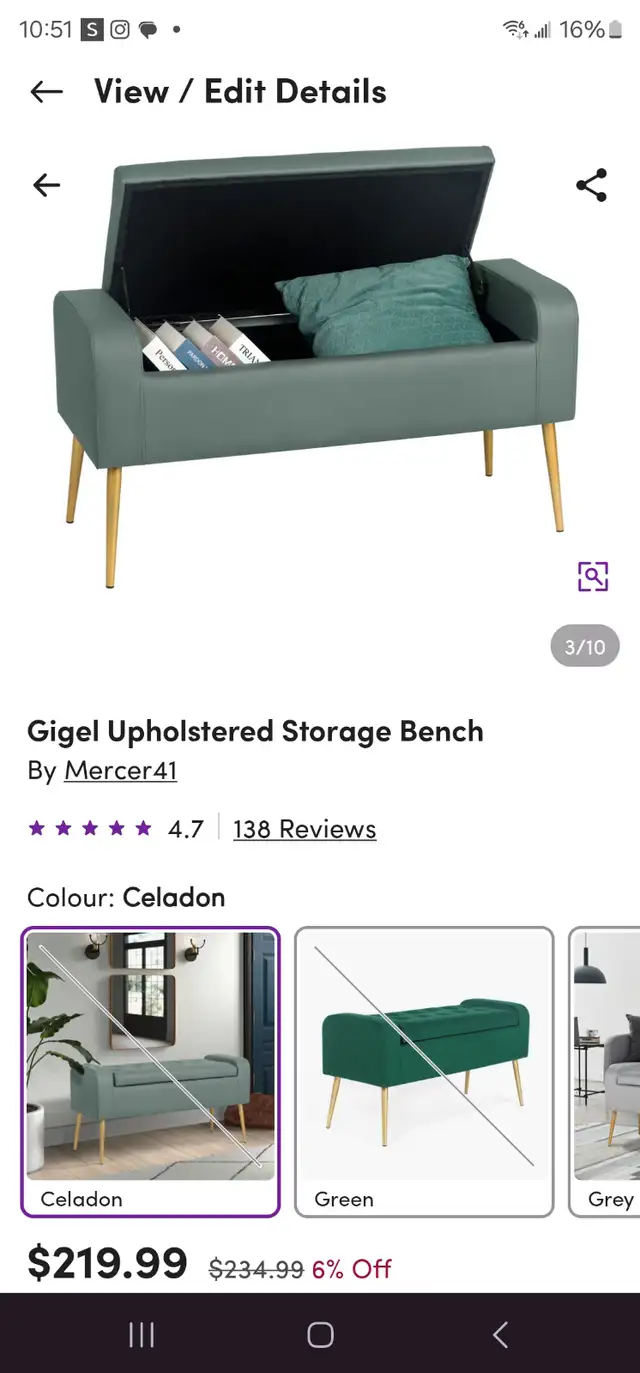The width and height of the screenshot is (640, 1373).
Task: Tap the back arrow over the product image
Action: point(46,185)
